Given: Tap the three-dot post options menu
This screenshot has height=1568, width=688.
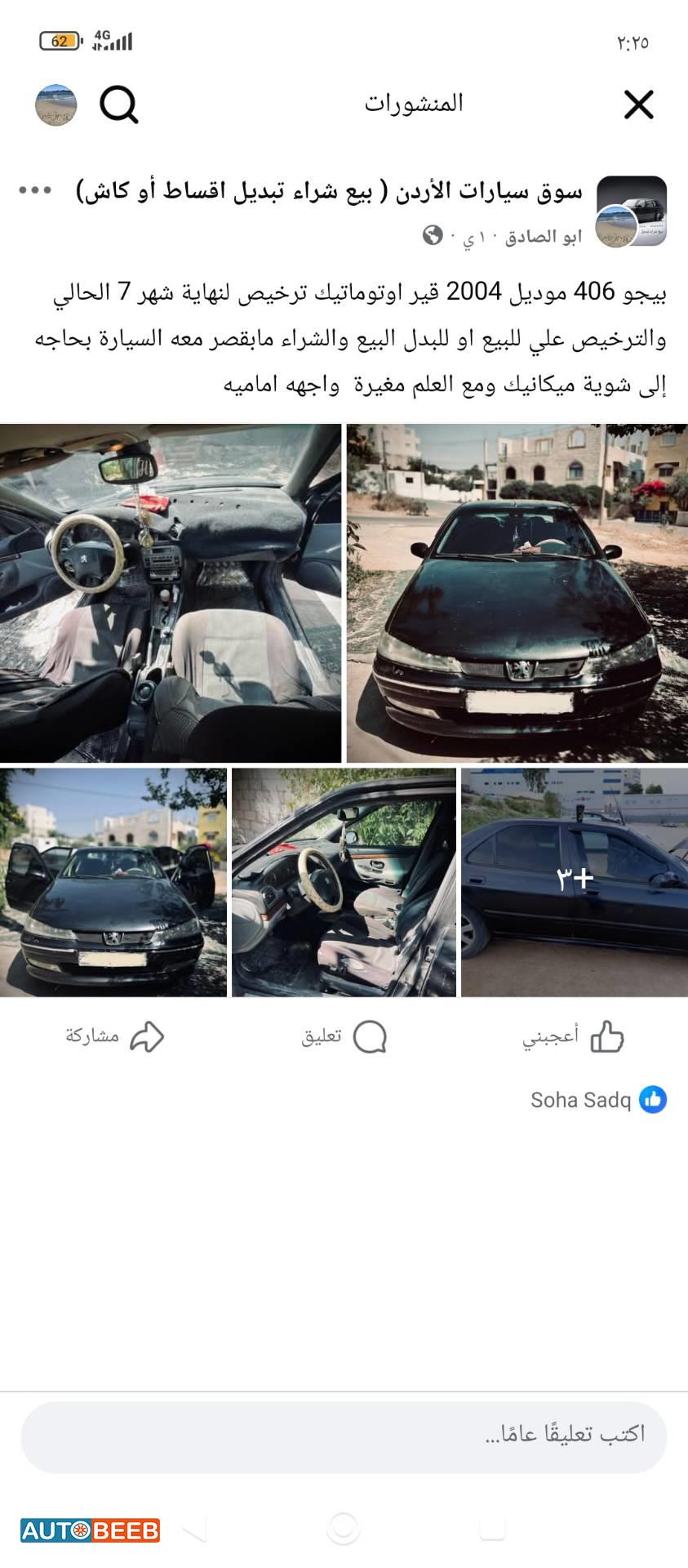Looking at the screenshot, I should (34, 189).
